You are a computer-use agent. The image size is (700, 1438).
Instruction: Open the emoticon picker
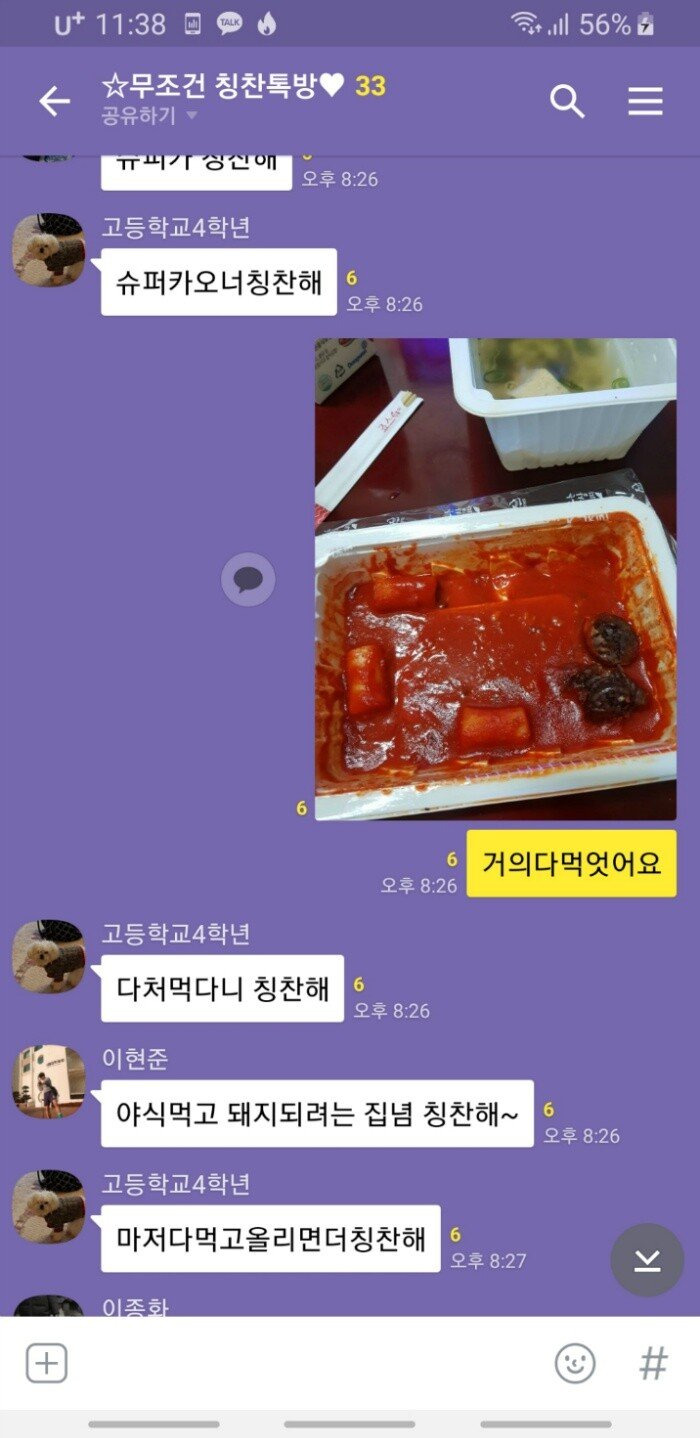[x=575, y=1363]
